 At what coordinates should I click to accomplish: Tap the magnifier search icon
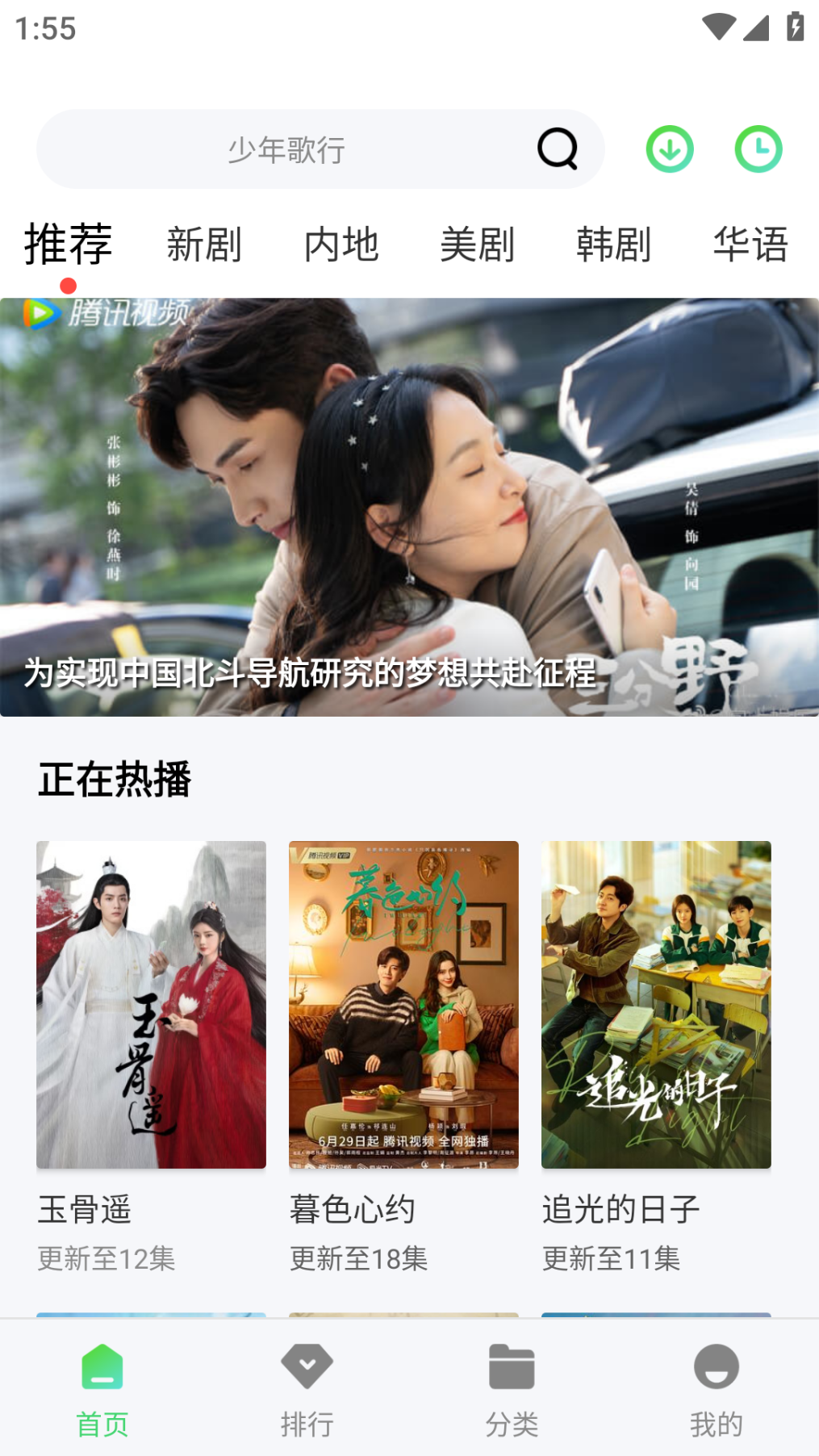tap(558, 149)
